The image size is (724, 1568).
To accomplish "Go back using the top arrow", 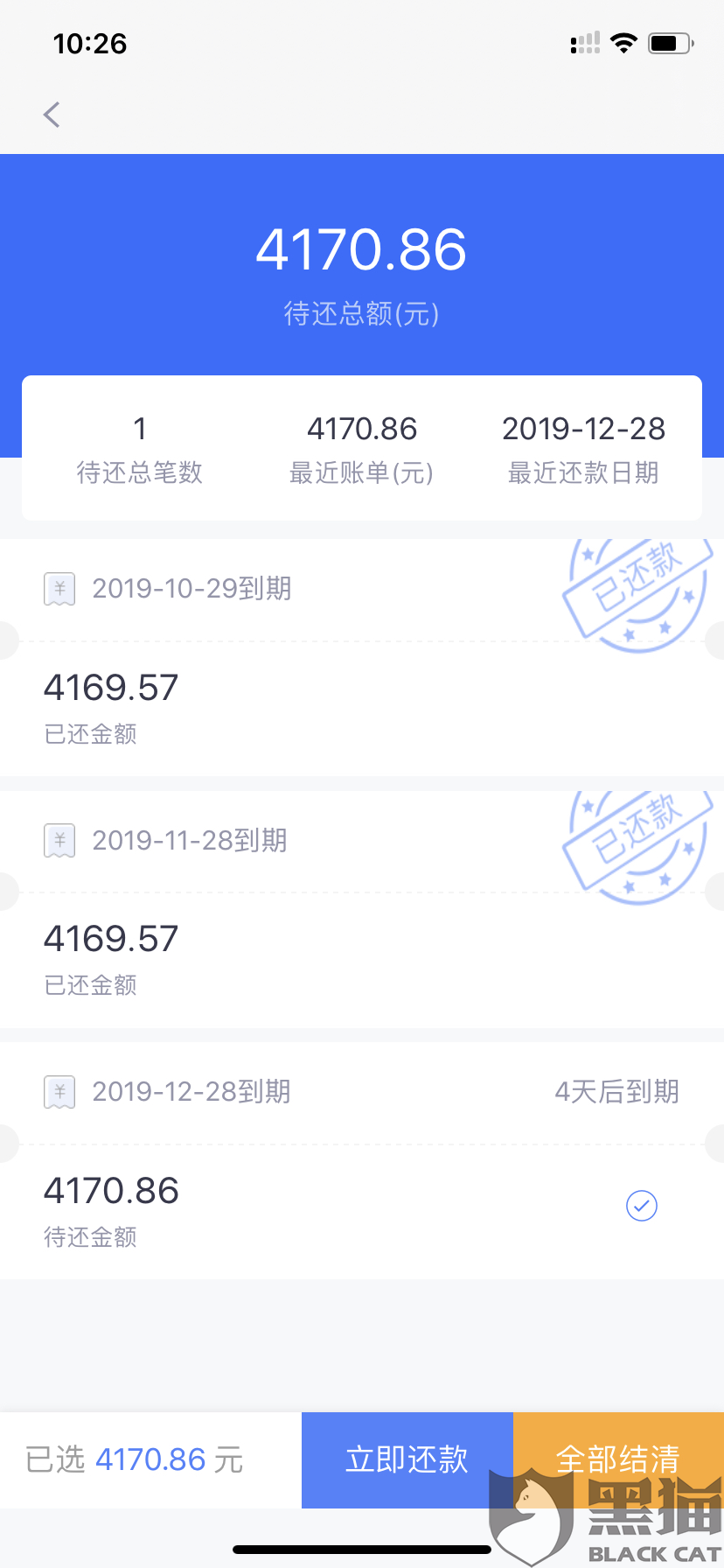I will pyautogui.click(x=52, y=115).
